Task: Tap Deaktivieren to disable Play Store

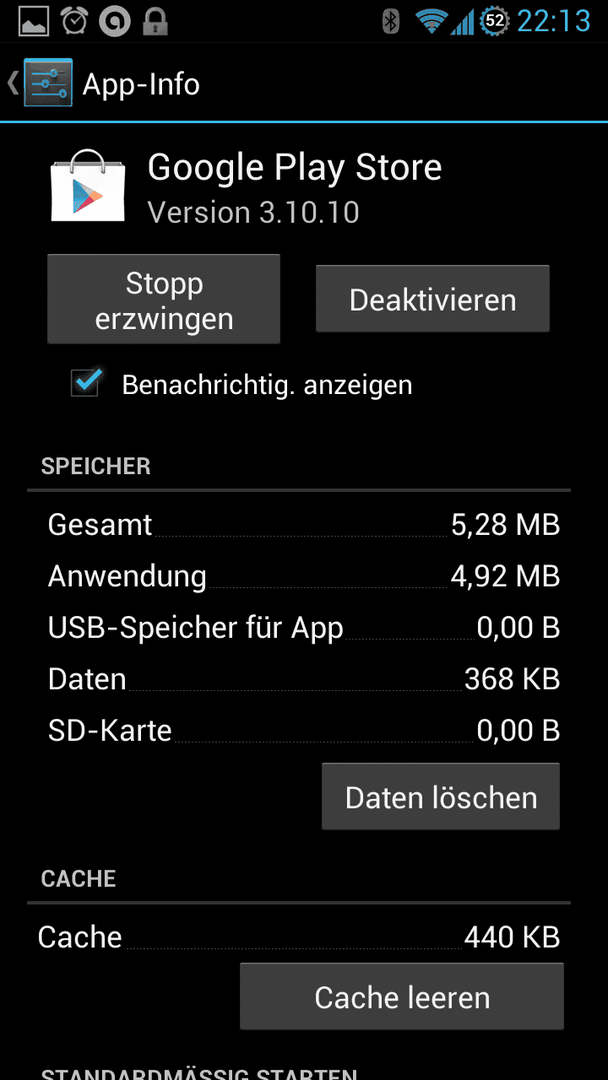Action: point(432,300)
